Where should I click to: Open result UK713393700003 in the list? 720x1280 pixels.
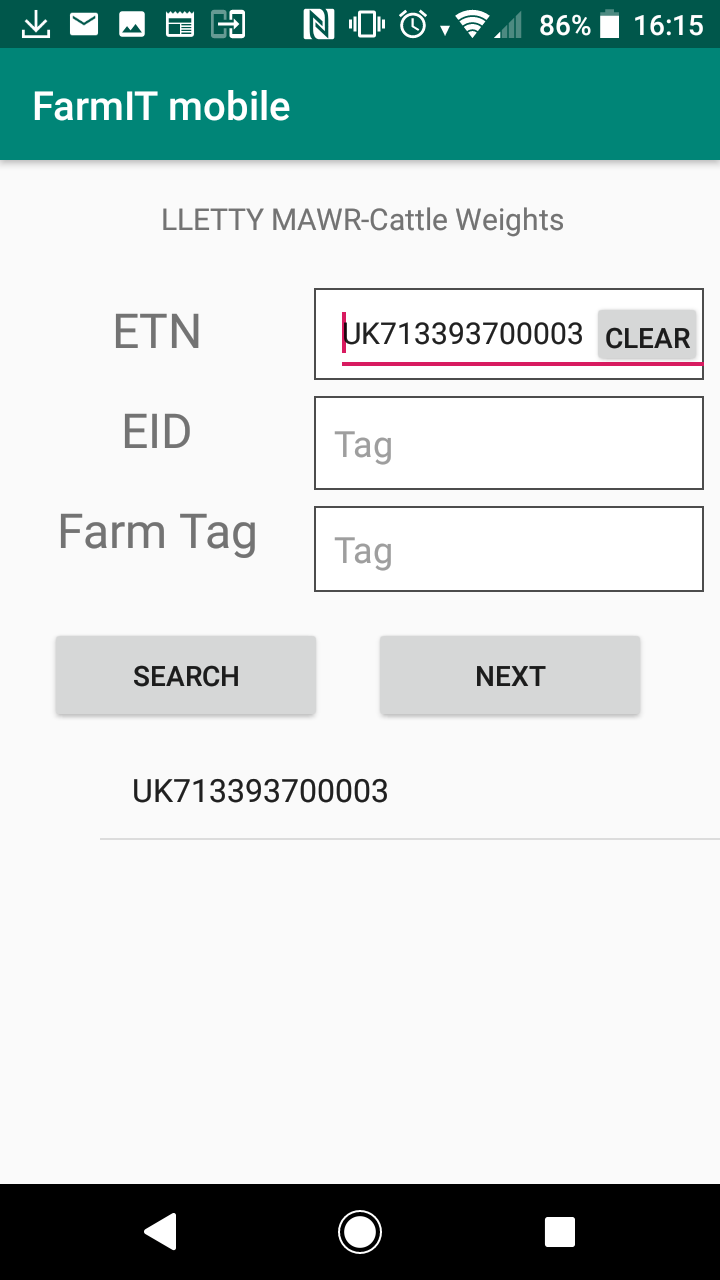[x=410, y=792]
